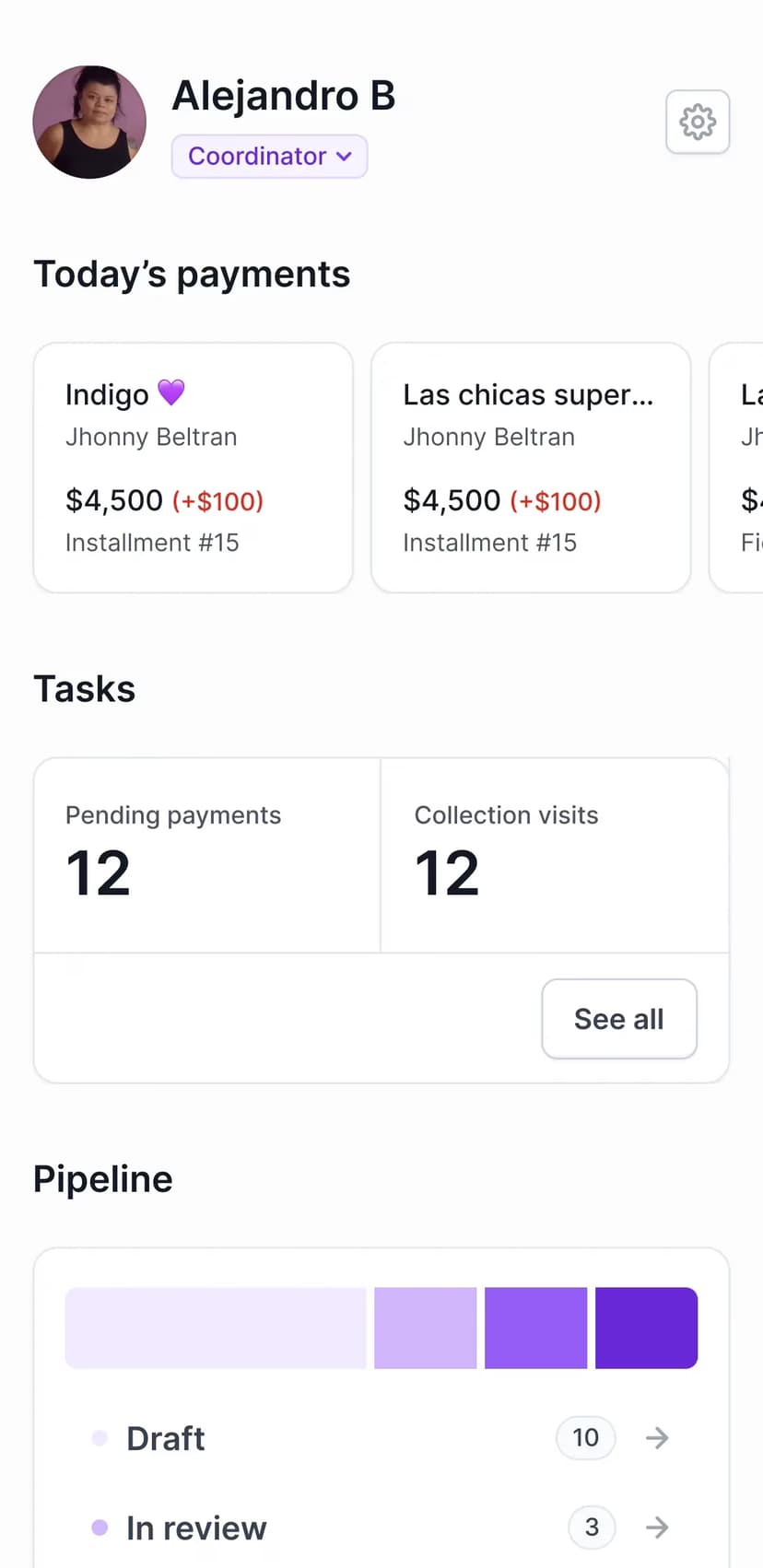The height and width of the screenshot is (1568, 763).
Task: Select the count badge showing 3 for In review
Action: click(591, 1527)
